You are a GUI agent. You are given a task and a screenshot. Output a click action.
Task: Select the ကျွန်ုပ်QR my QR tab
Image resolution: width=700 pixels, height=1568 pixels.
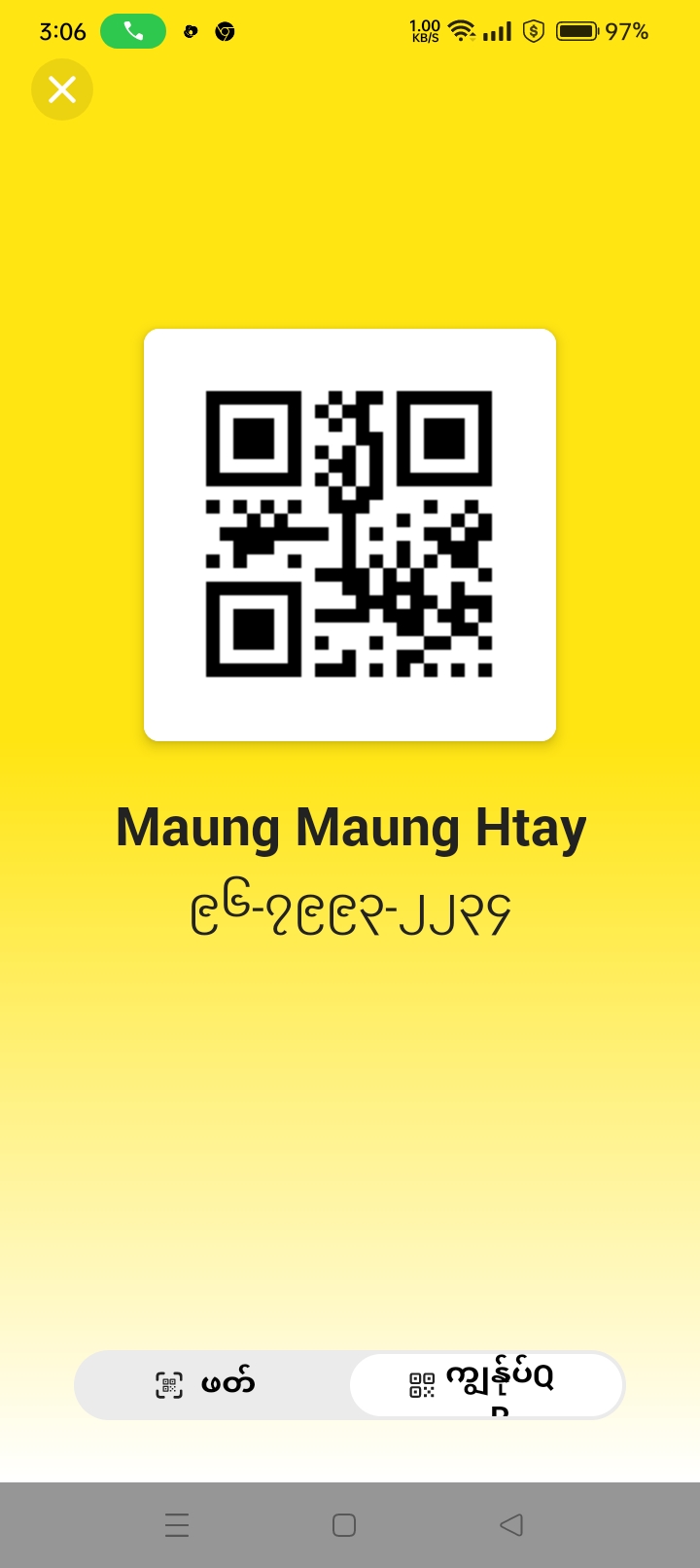486,1384
